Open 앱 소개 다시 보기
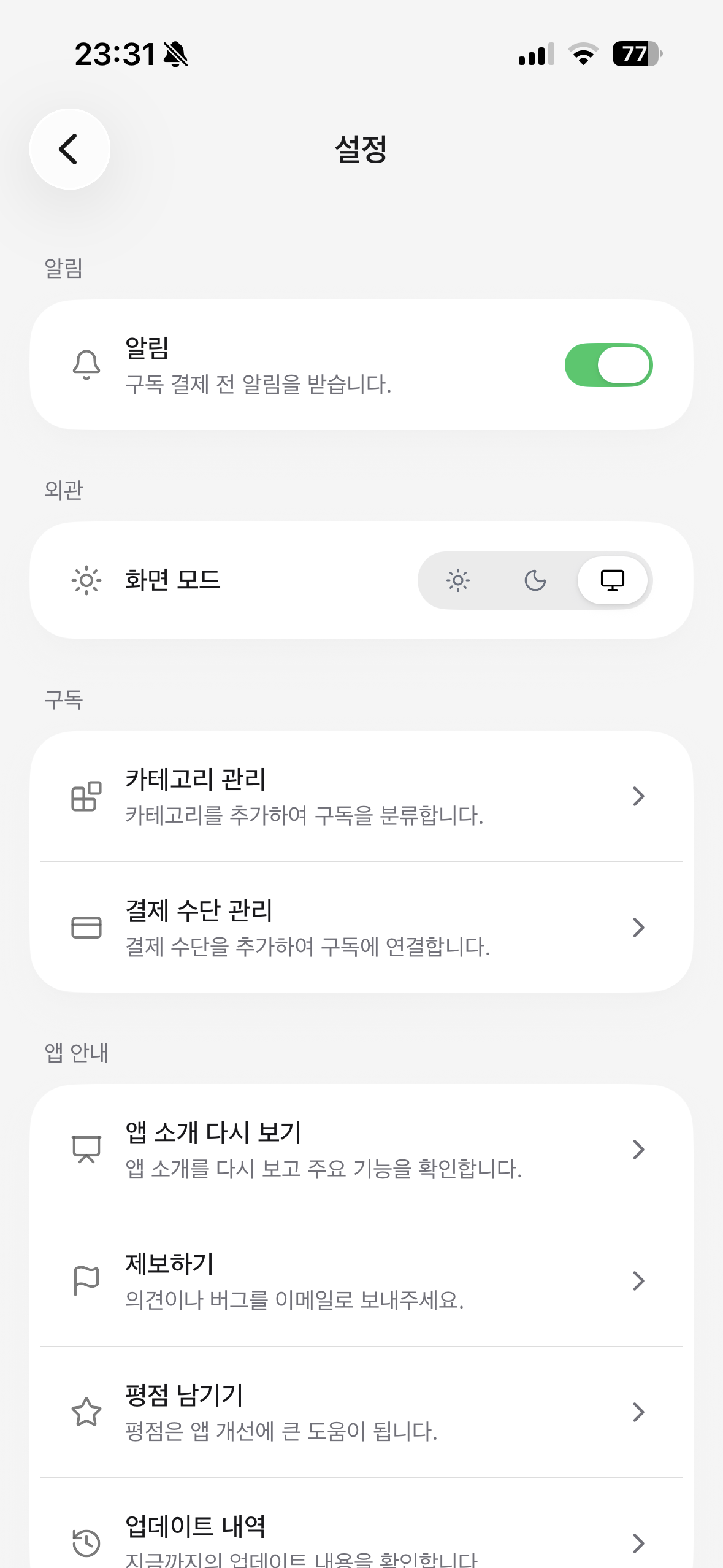The height and width of the screenshot is (1568, 723). (x=361, y=1150)
